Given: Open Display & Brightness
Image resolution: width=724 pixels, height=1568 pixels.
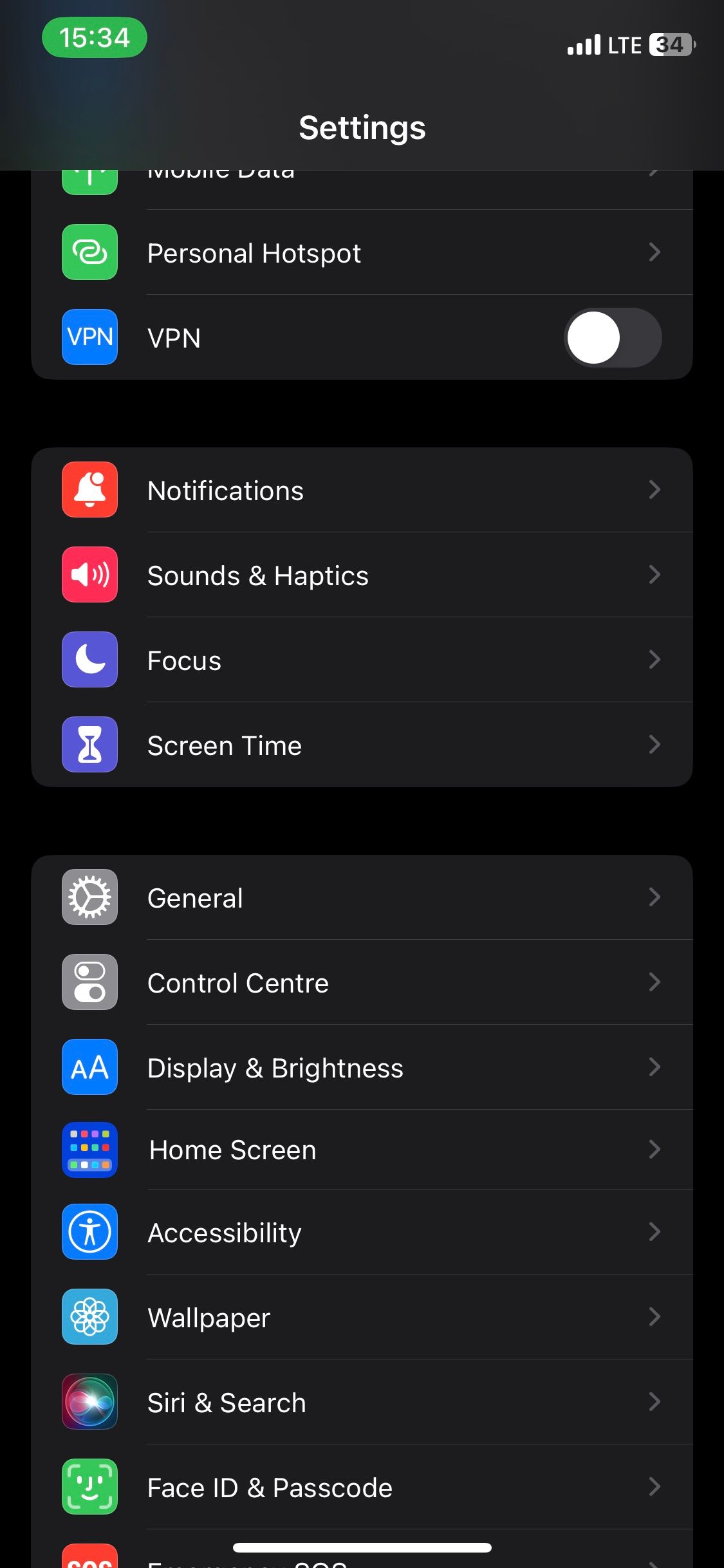Looking at the screenshot, I should [360, 1067].
